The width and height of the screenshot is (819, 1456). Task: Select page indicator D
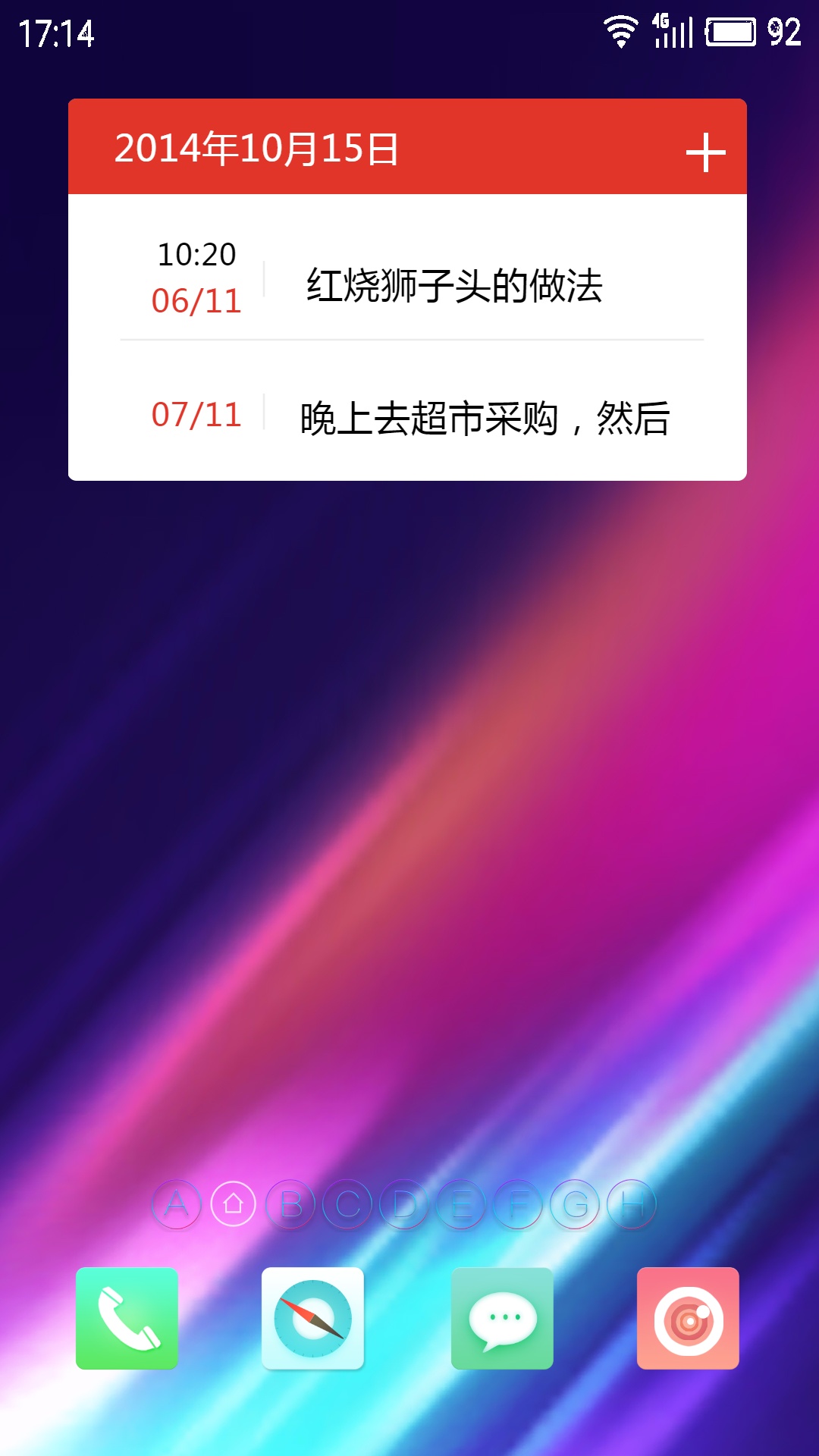click(404, 1203)
